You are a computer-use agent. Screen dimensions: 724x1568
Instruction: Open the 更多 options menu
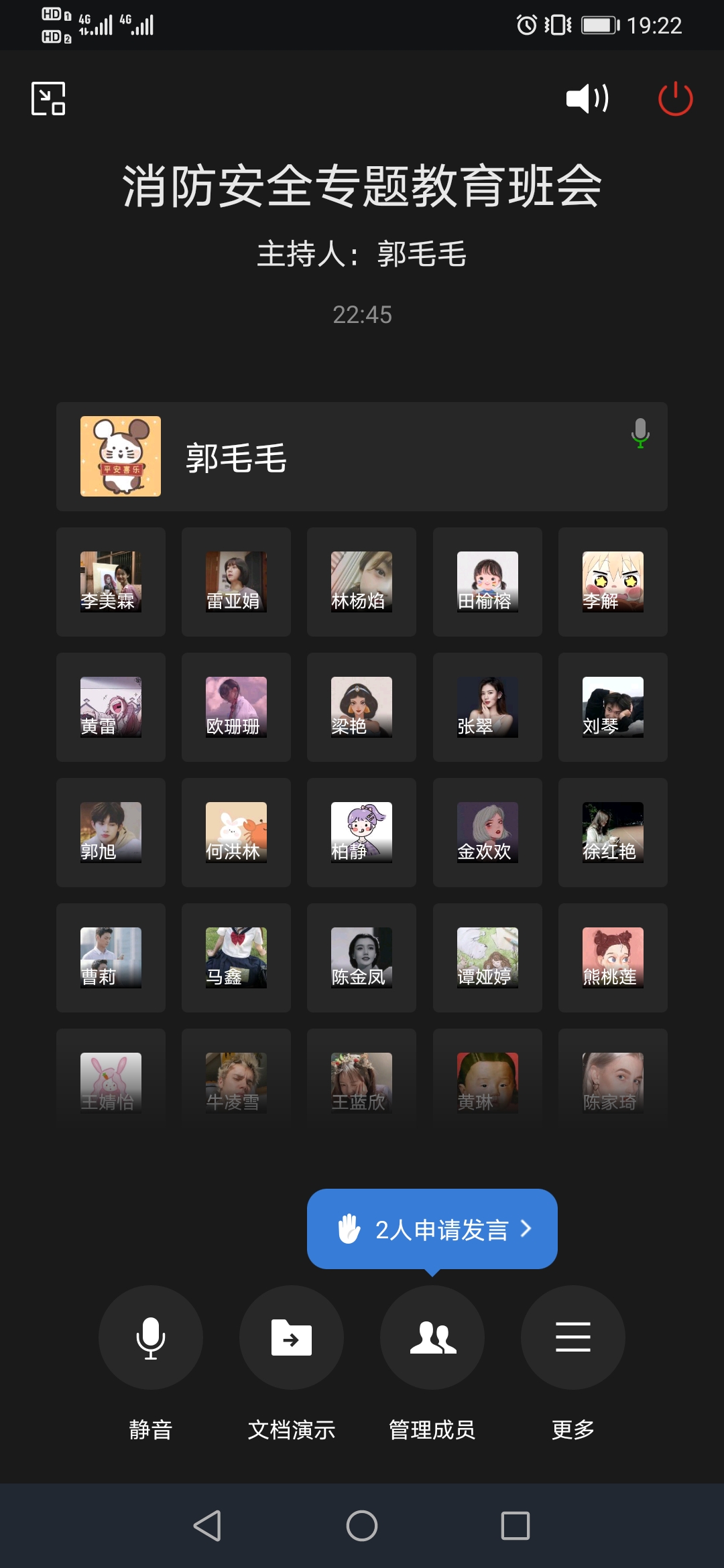(573, 1337)
